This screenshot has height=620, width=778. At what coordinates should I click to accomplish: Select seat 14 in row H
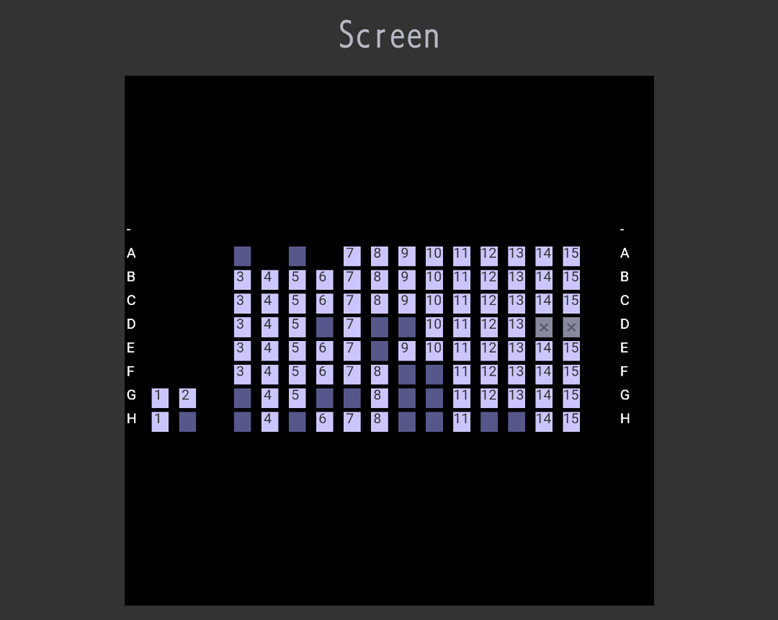[543, 421]
